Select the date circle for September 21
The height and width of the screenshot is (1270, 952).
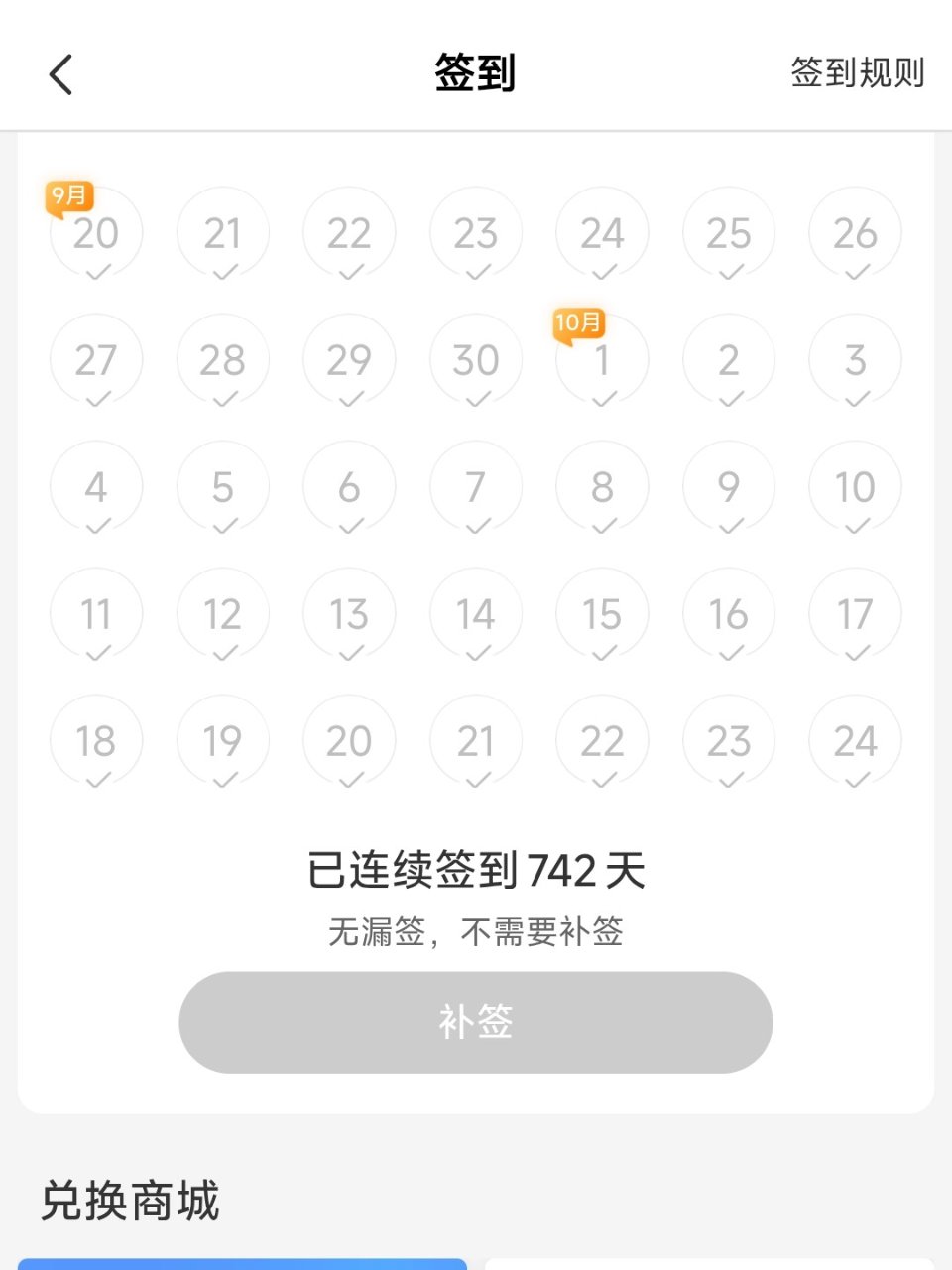click(222, 233)
